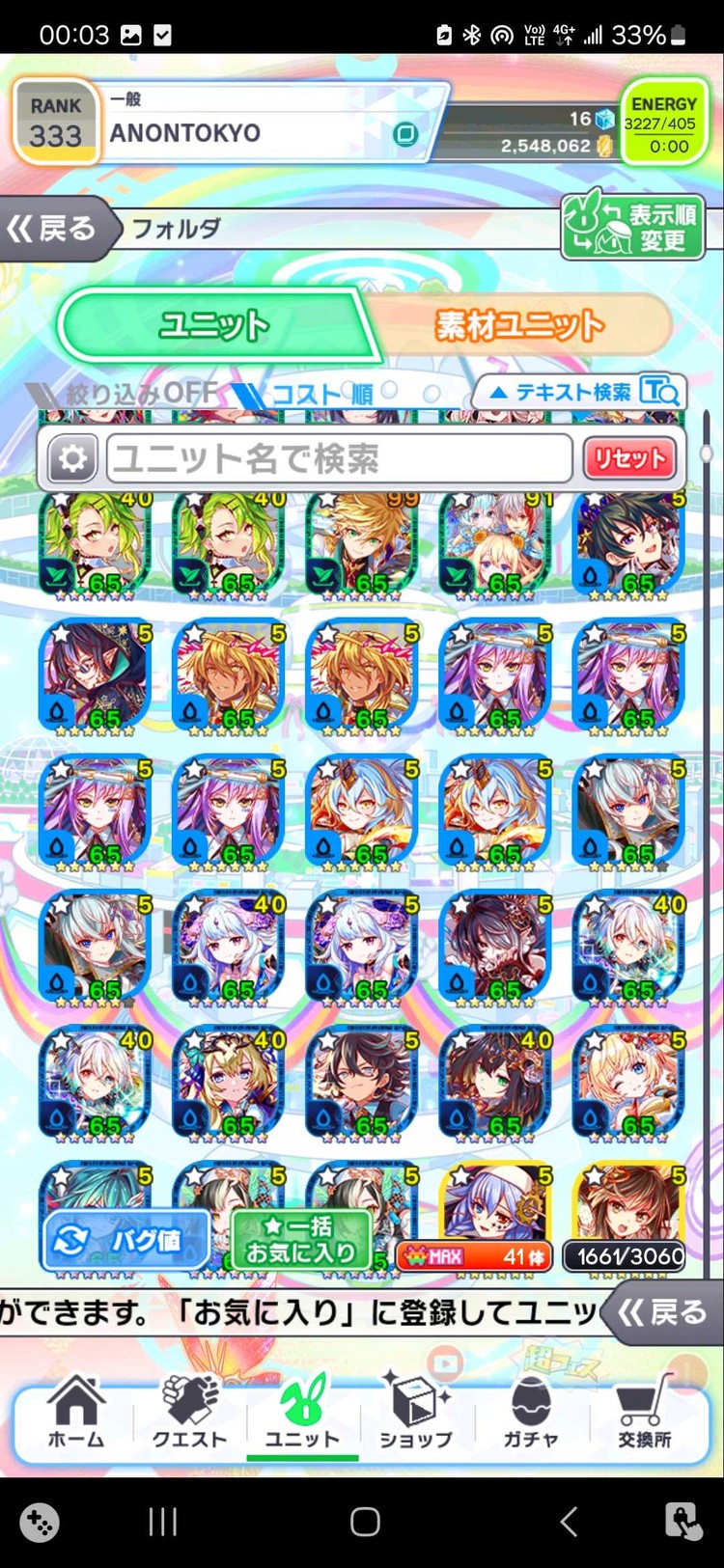This screenshot has width=724, height=1568.
Task: Go to the ホーム tab
Action: point(75,1414)
